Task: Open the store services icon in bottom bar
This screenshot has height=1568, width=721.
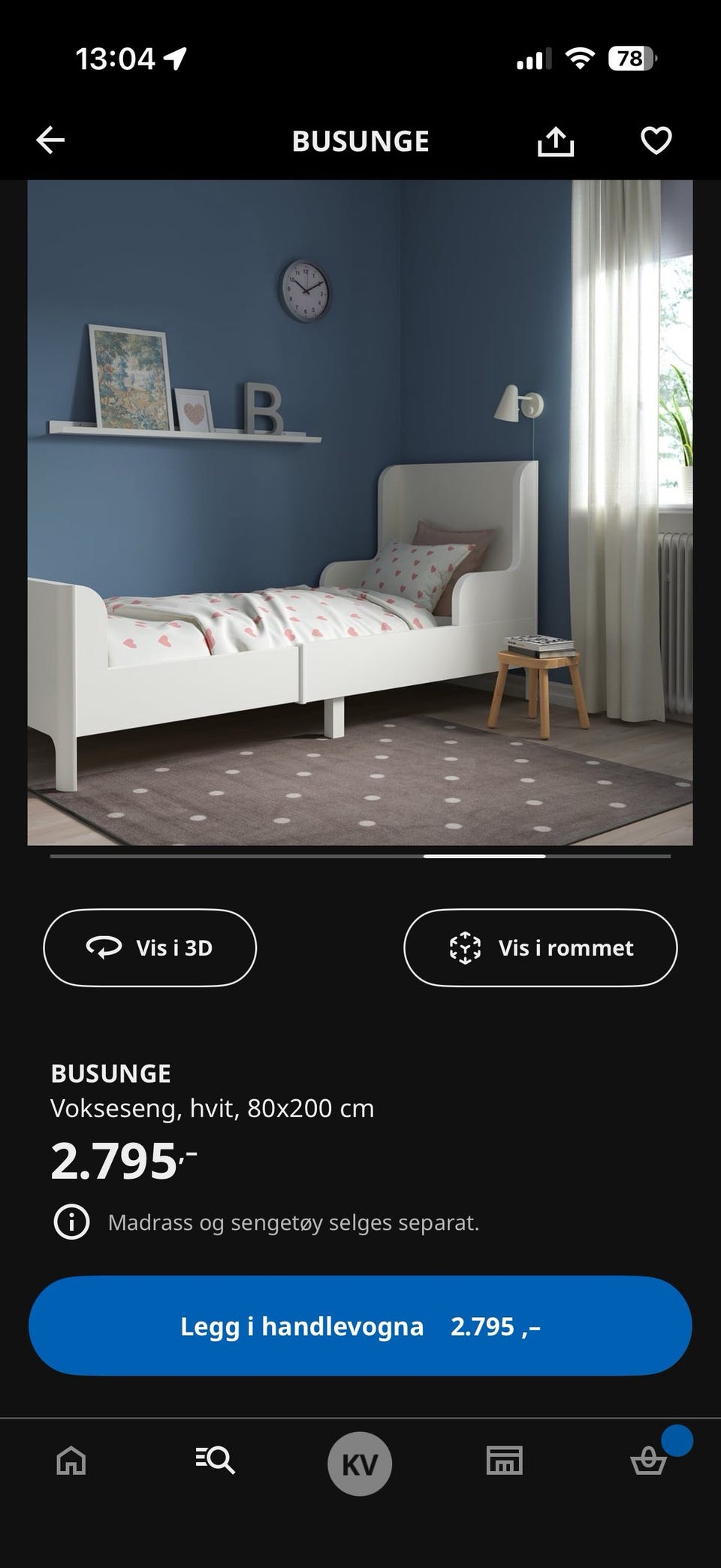Action: click(x=503, y=1461)
